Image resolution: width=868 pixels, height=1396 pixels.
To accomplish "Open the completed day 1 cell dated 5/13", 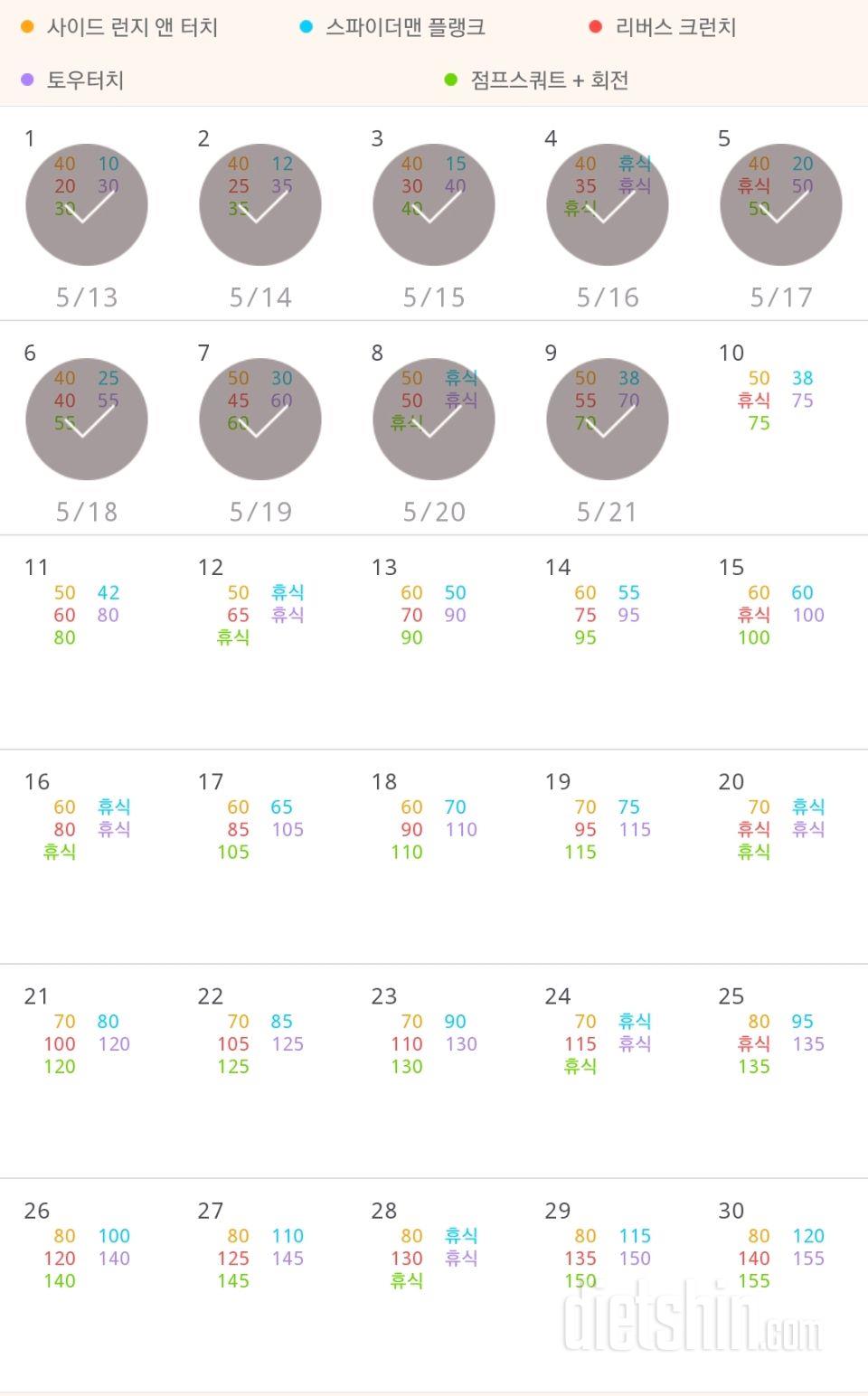I will click(x=87, y=212).
